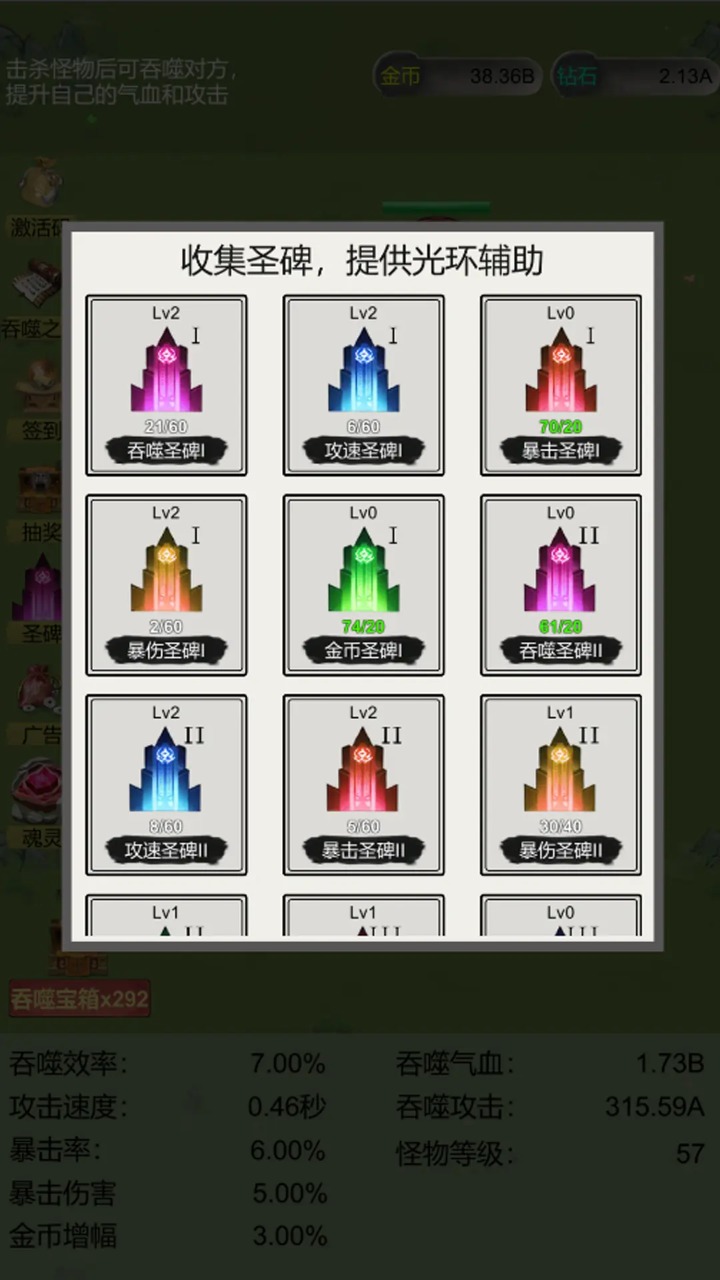Select the 攻速圣碑II card
The width and height of the screenshot is (720, 1280).
point(166,785)
